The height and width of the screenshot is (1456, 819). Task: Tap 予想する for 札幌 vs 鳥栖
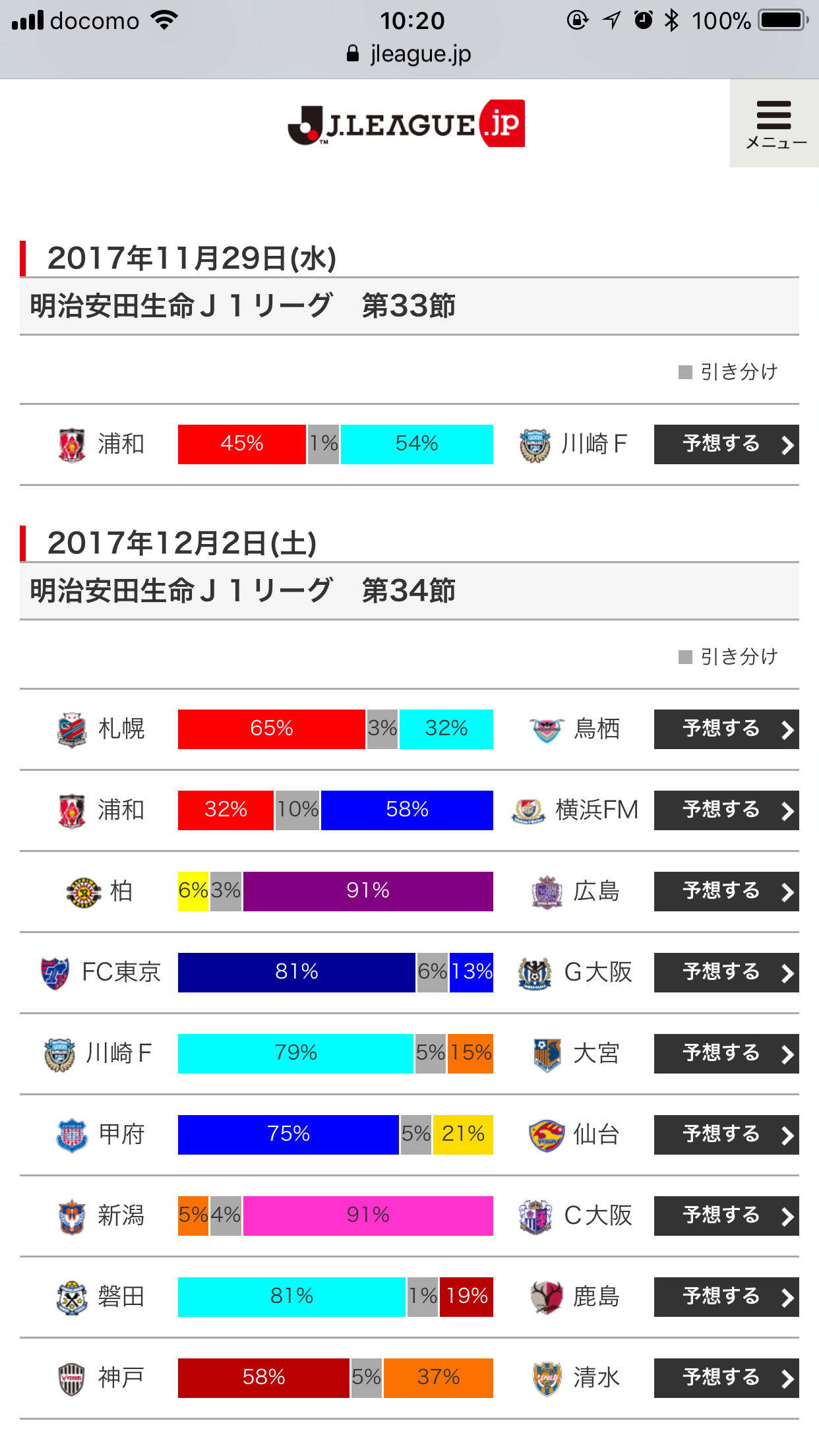[726, 729]
